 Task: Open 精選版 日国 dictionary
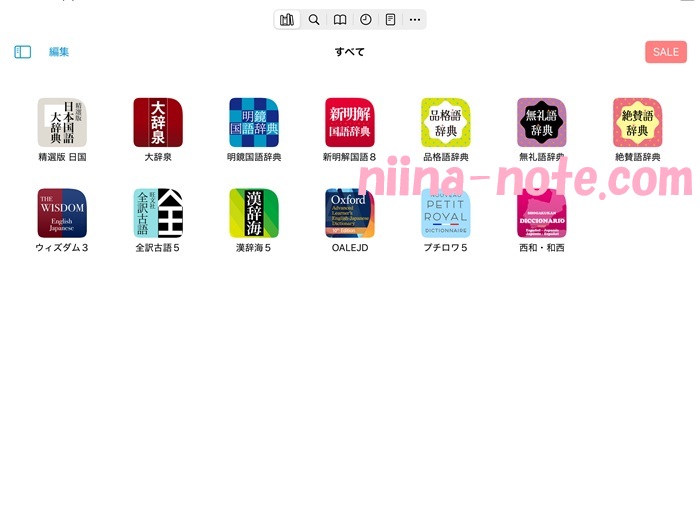coord(62,123)
